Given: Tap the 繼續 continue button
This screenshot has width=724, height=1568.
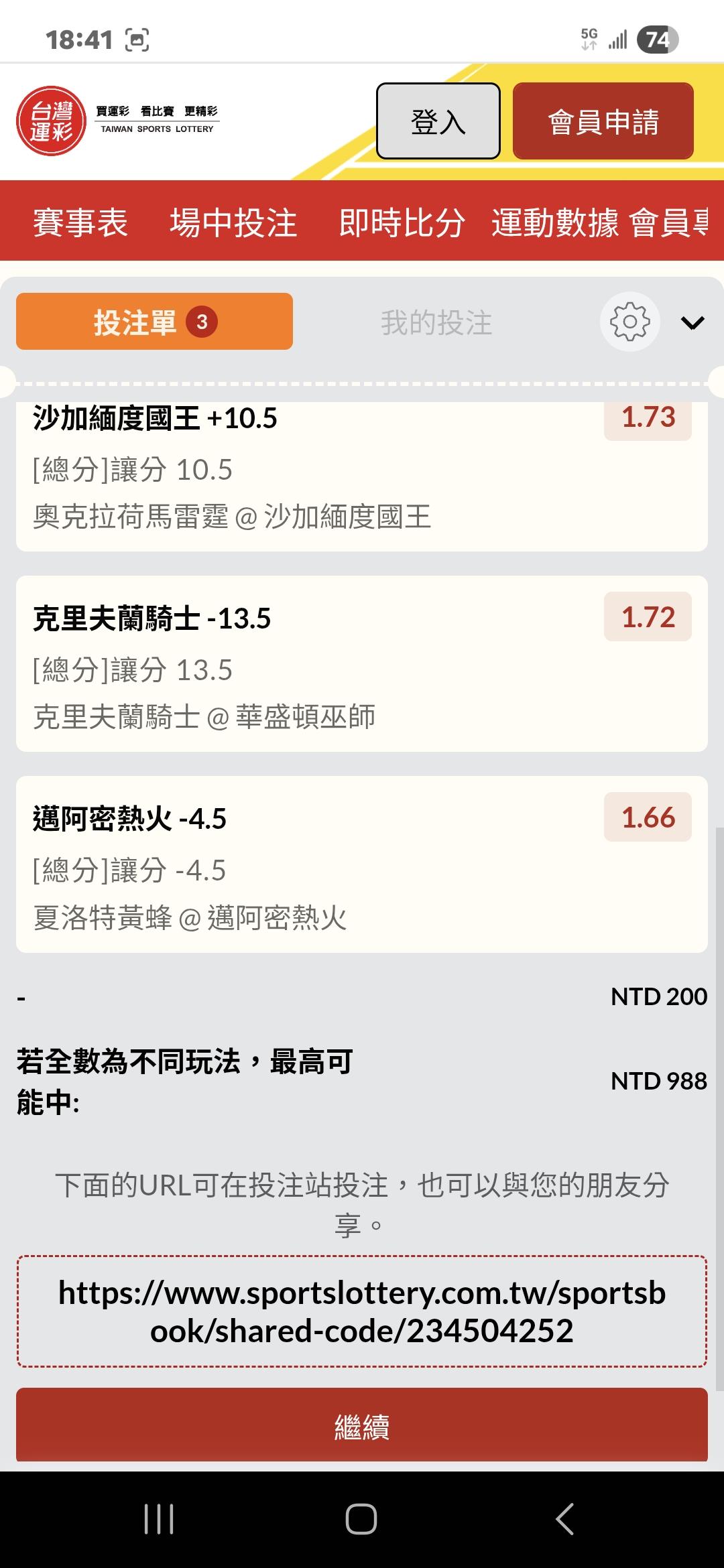Looking at the screenshot, I should 362,1425.
